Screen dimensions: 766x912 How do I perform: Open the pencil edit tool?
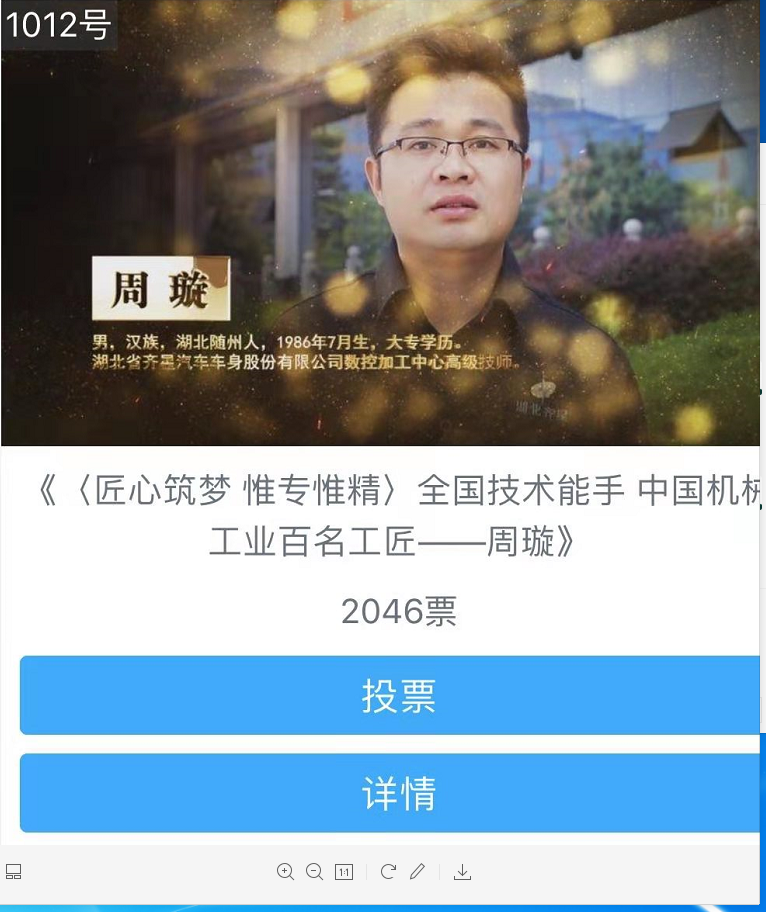click(417, 872)
